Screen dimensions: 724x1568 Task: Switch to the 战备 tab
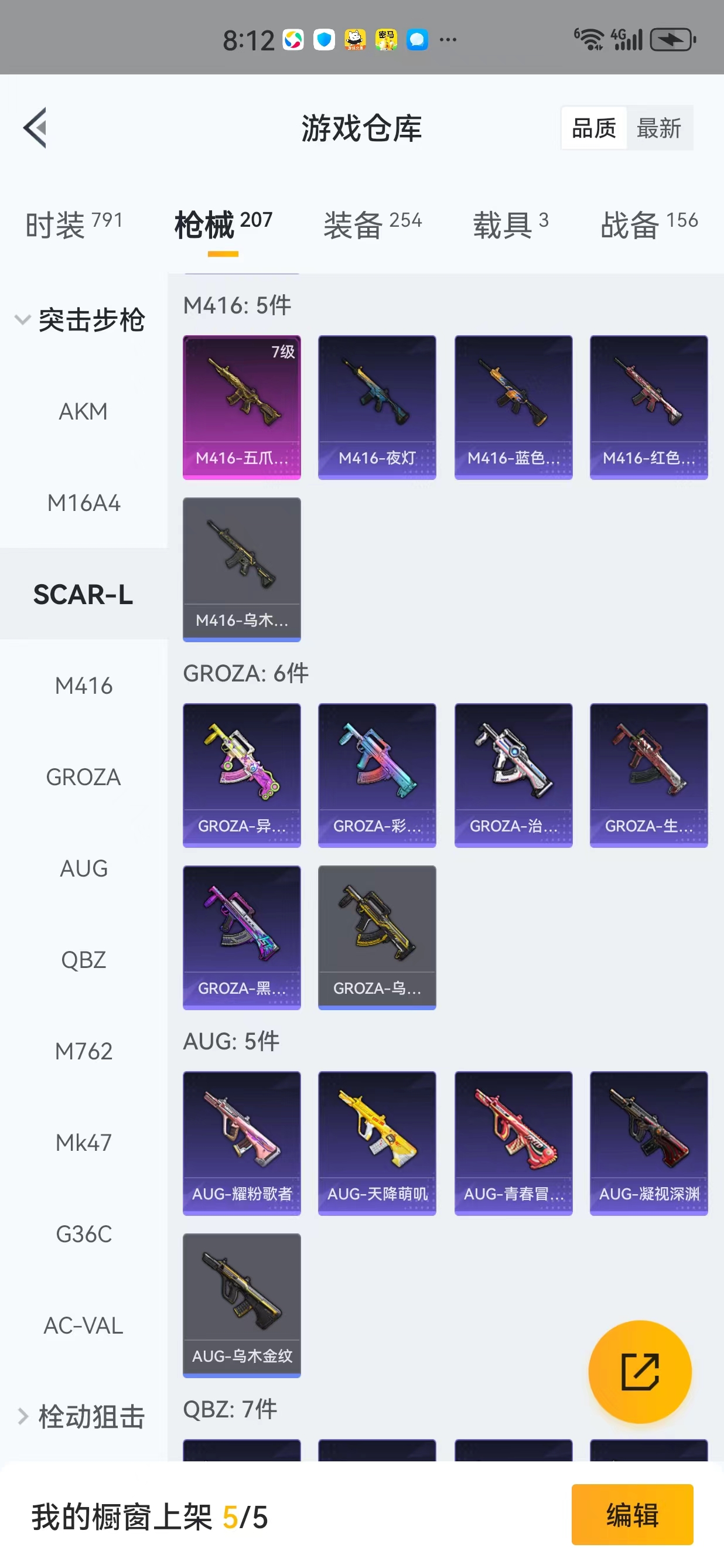[x=649, y=224]
